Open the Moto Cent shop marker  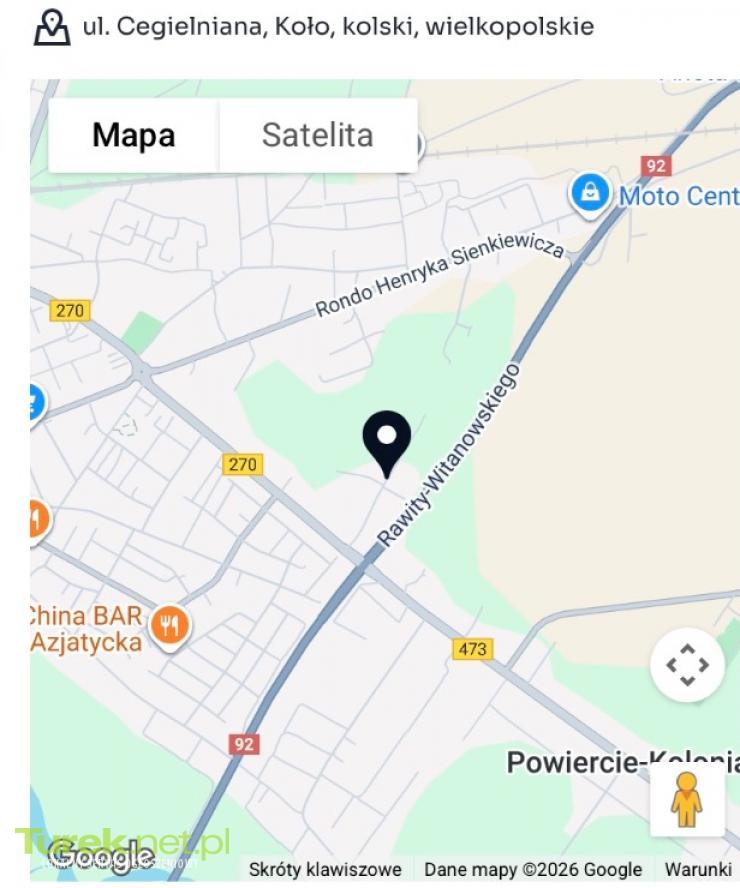coord(590,192)
